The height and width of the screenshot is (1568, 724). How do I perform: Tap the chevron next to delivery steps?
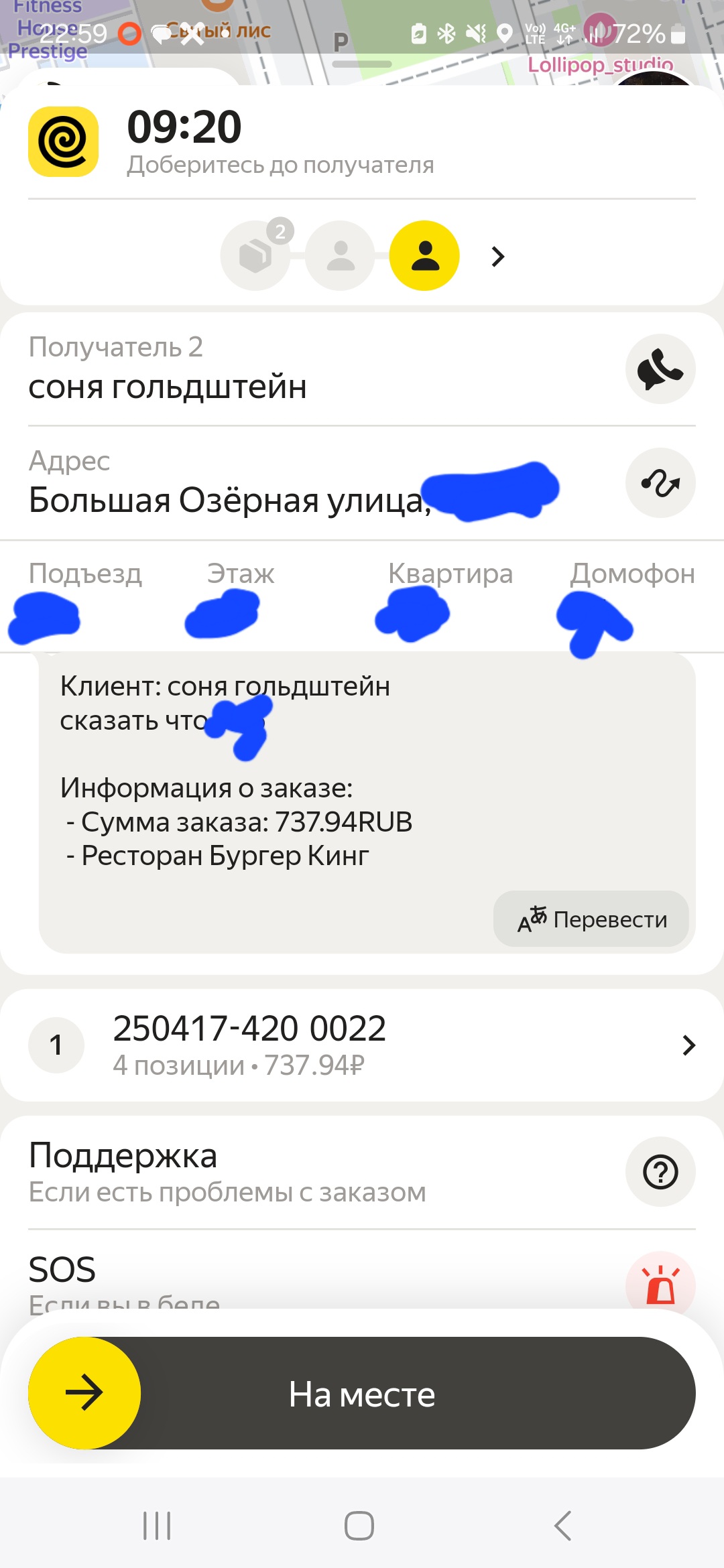(x=497, y=256)
